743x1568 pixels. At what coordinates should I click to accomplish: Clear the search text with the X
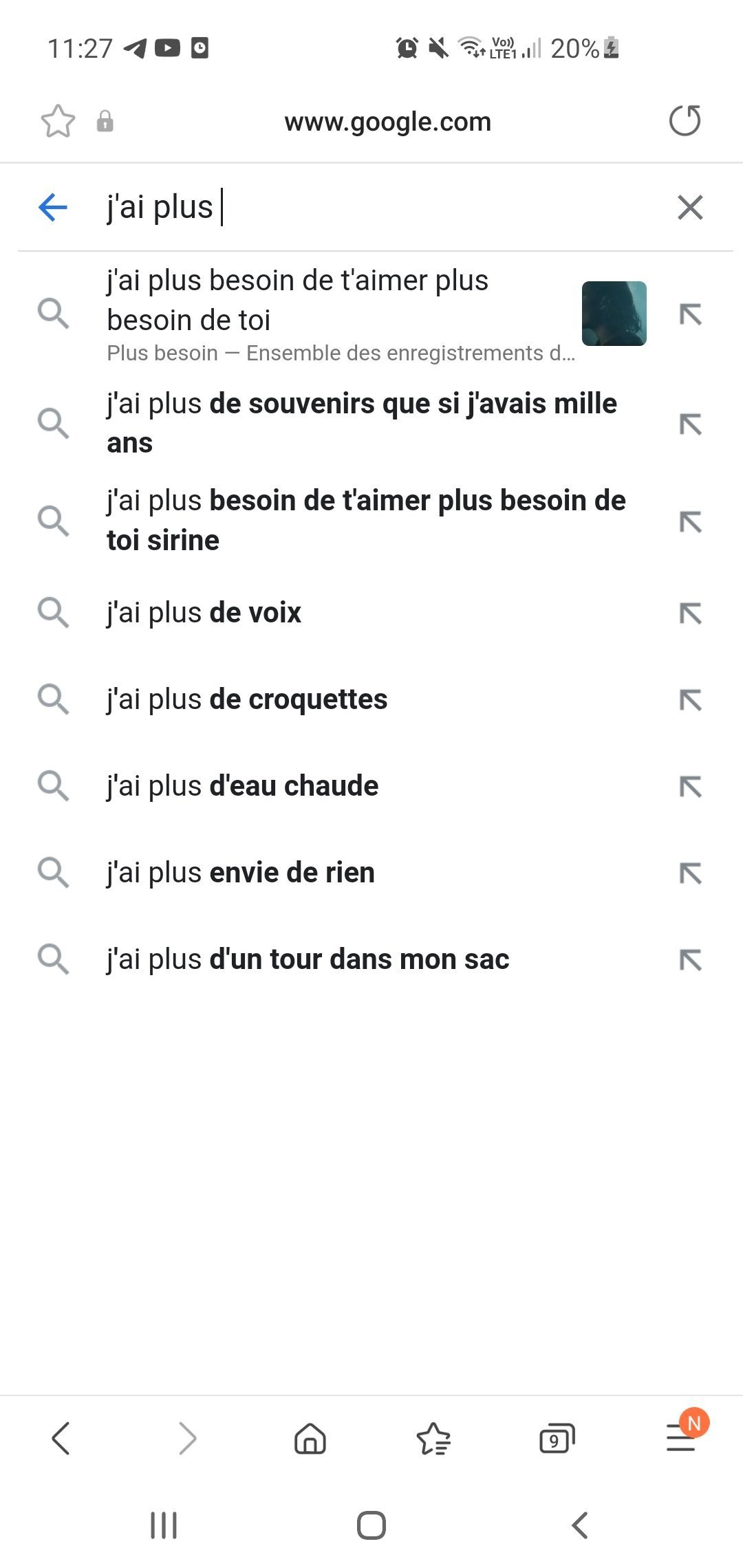click(x=690, y=207)
